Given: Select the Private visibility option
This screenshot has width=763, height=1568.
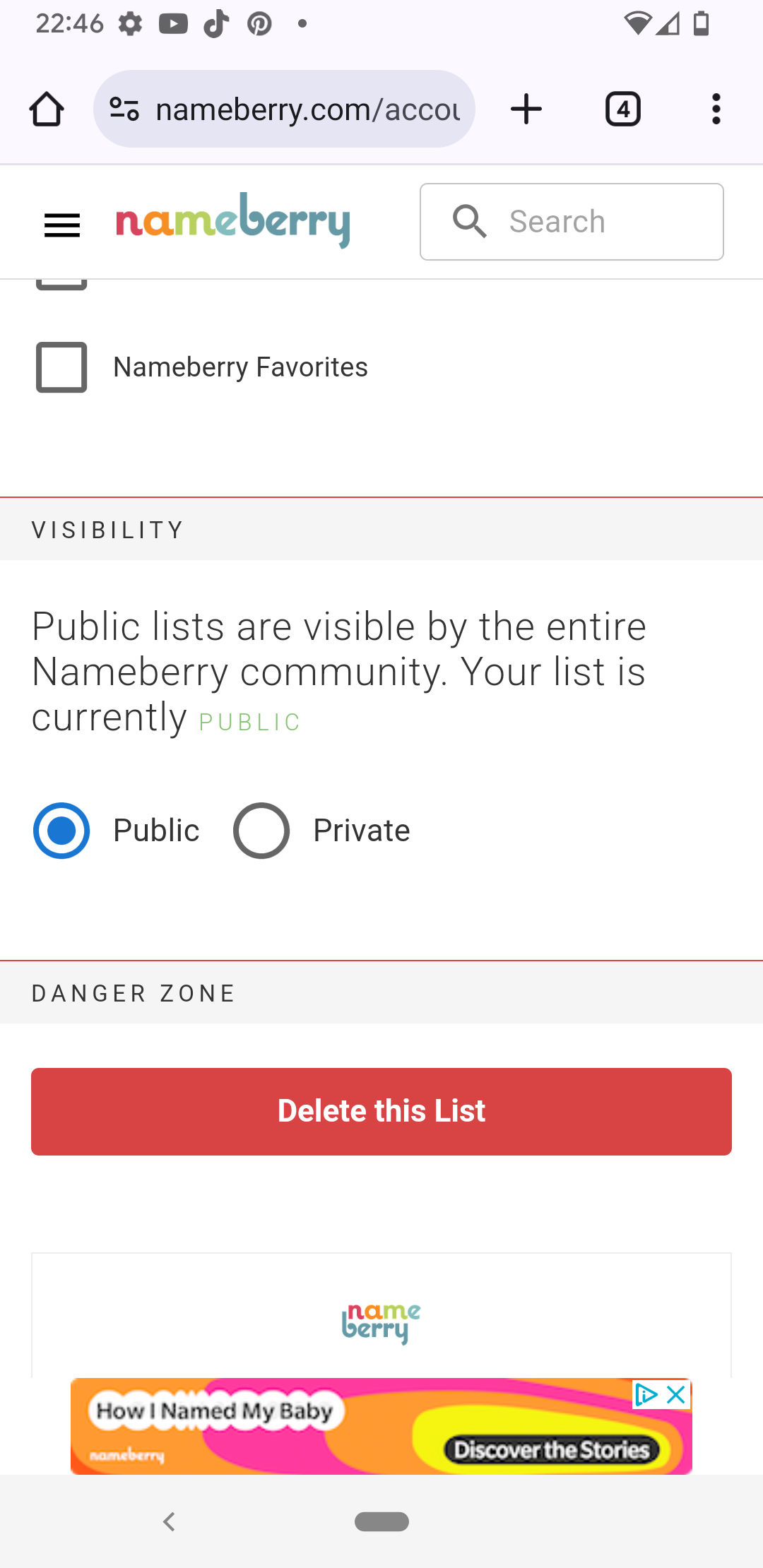Looking at the screenshot, I should [261, 831].
